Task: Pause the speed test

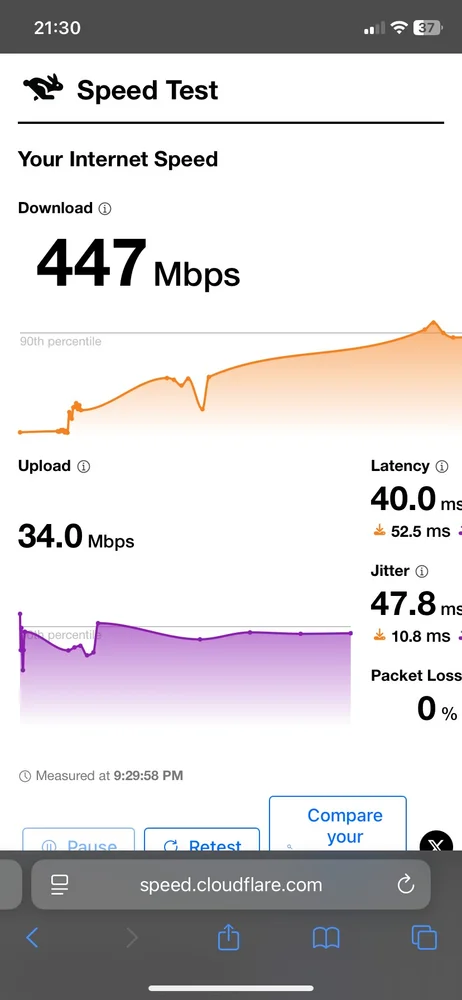Action: [78, 839]
